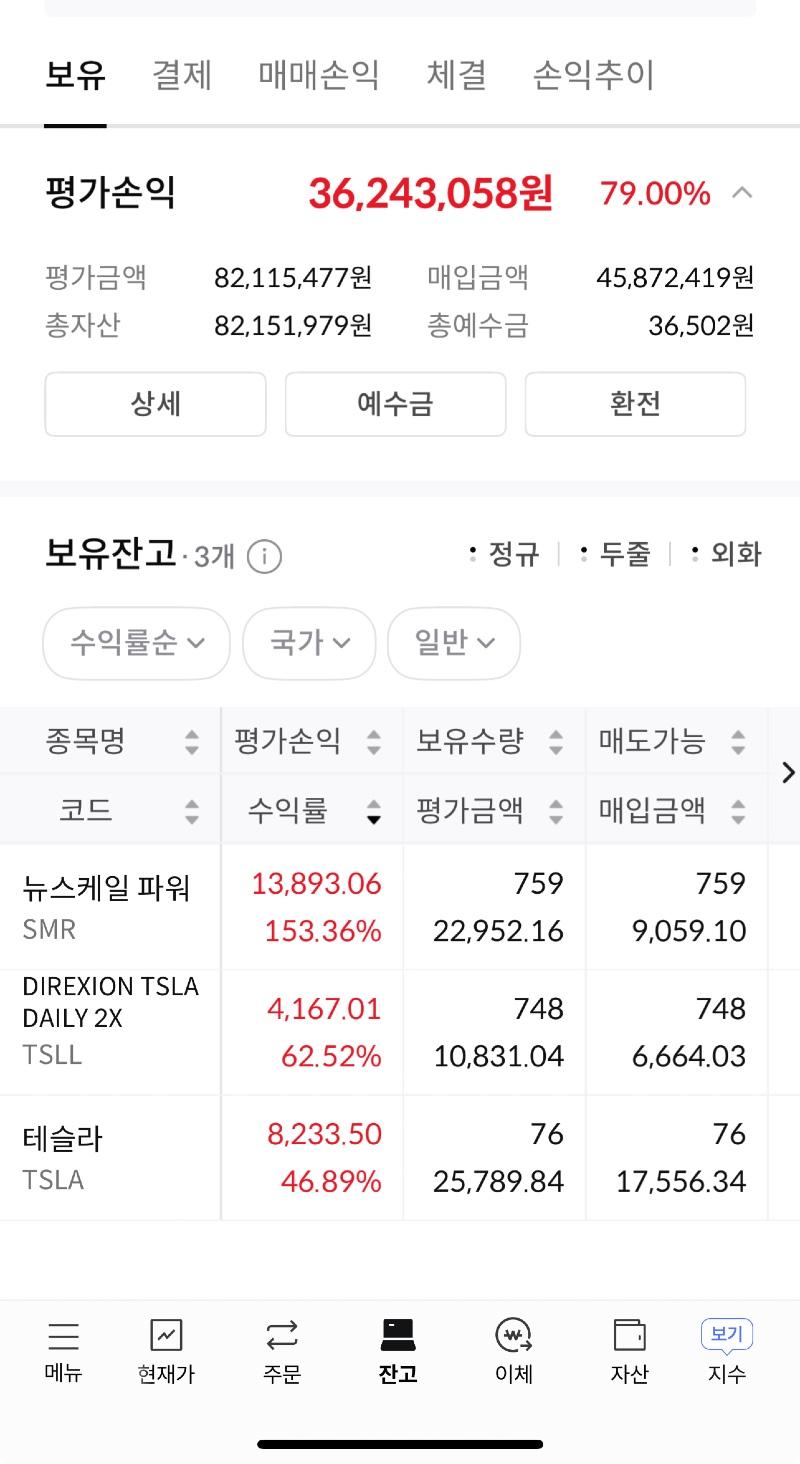Open the 자산 assets icon
Viewport: 800px width, 1464px height.
point(628,1350)
